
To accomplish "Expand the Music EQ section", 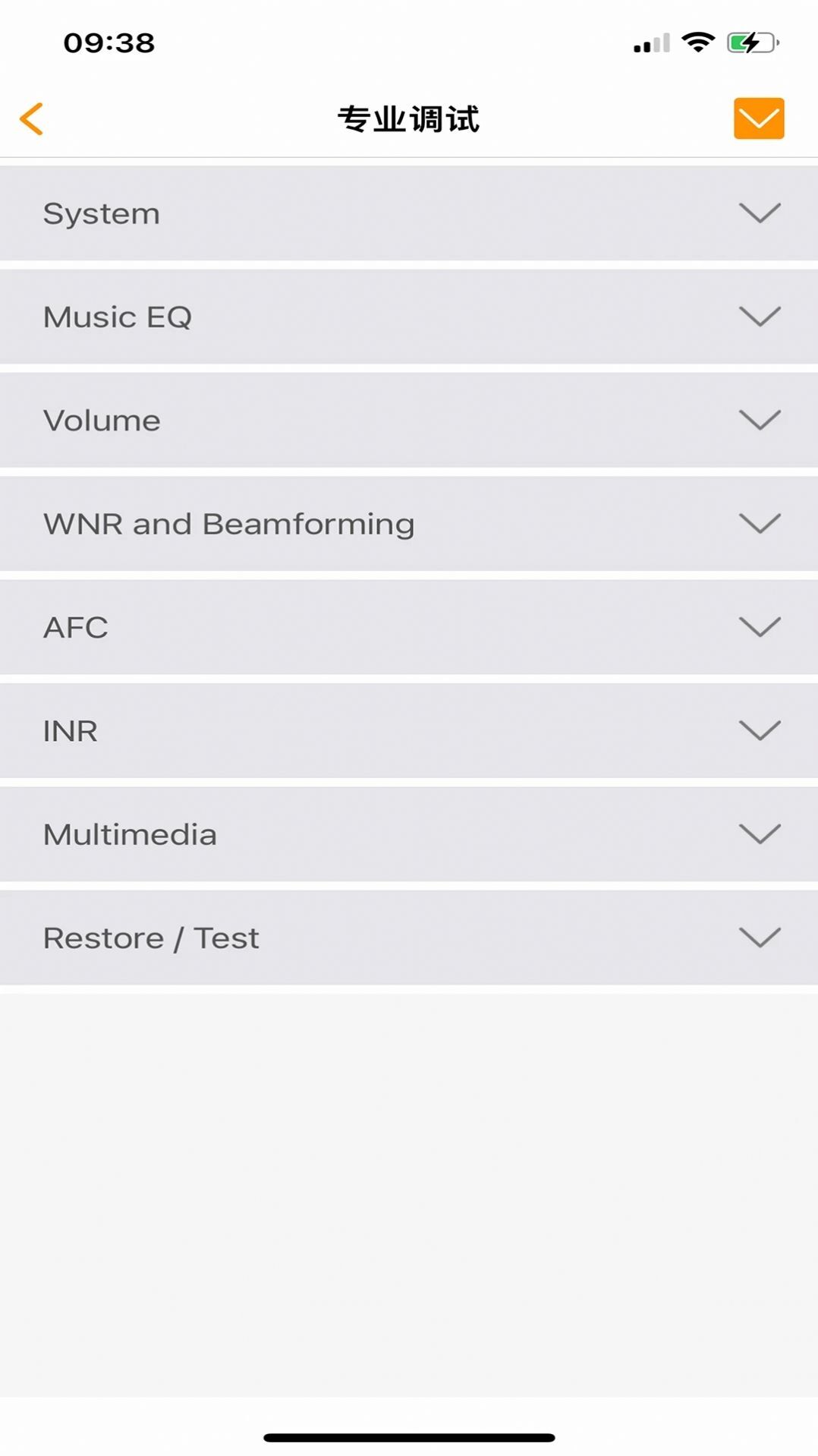I will point(408,317).
